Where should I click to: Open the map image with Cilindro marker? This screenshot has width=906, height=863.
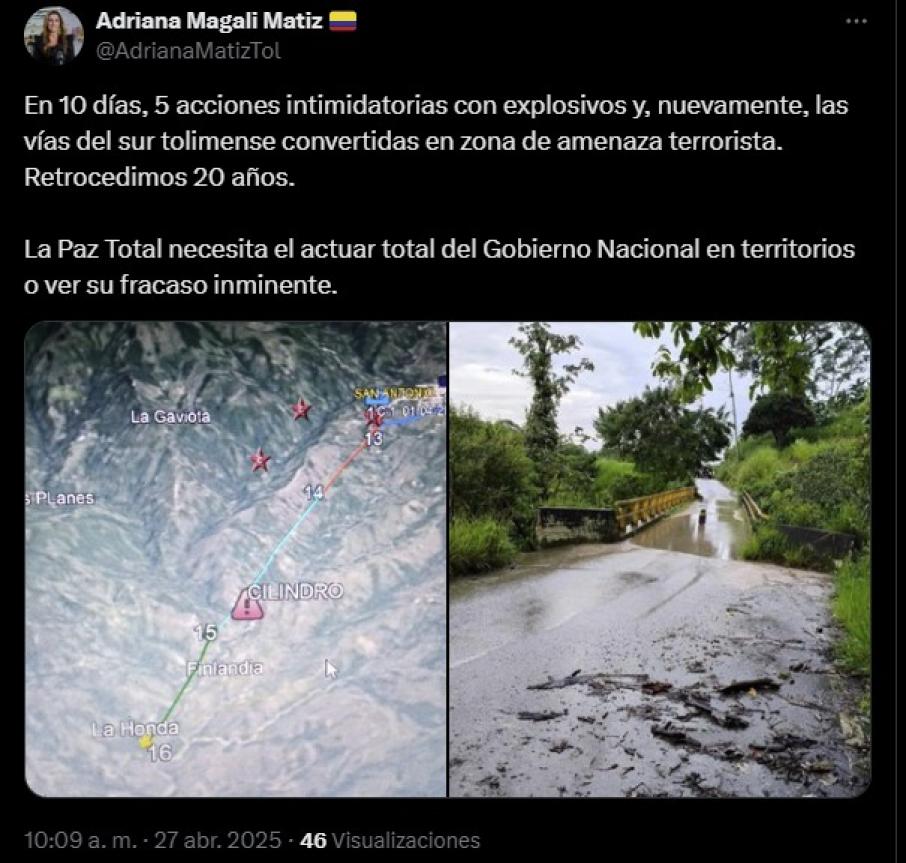click(235, 559)
